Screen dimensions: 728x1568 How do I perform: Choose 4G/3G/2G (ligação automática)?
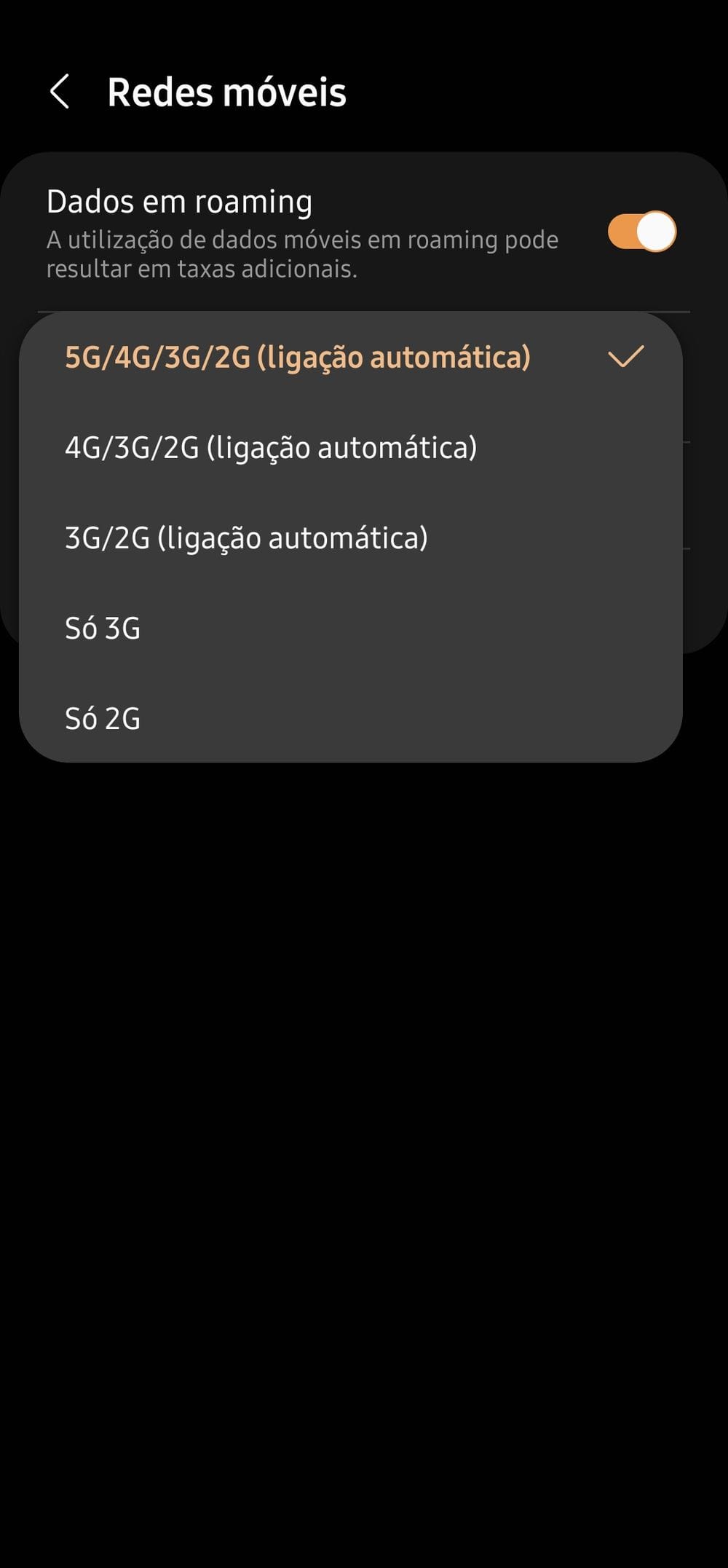pyautogui.click(x=351, y=447)
